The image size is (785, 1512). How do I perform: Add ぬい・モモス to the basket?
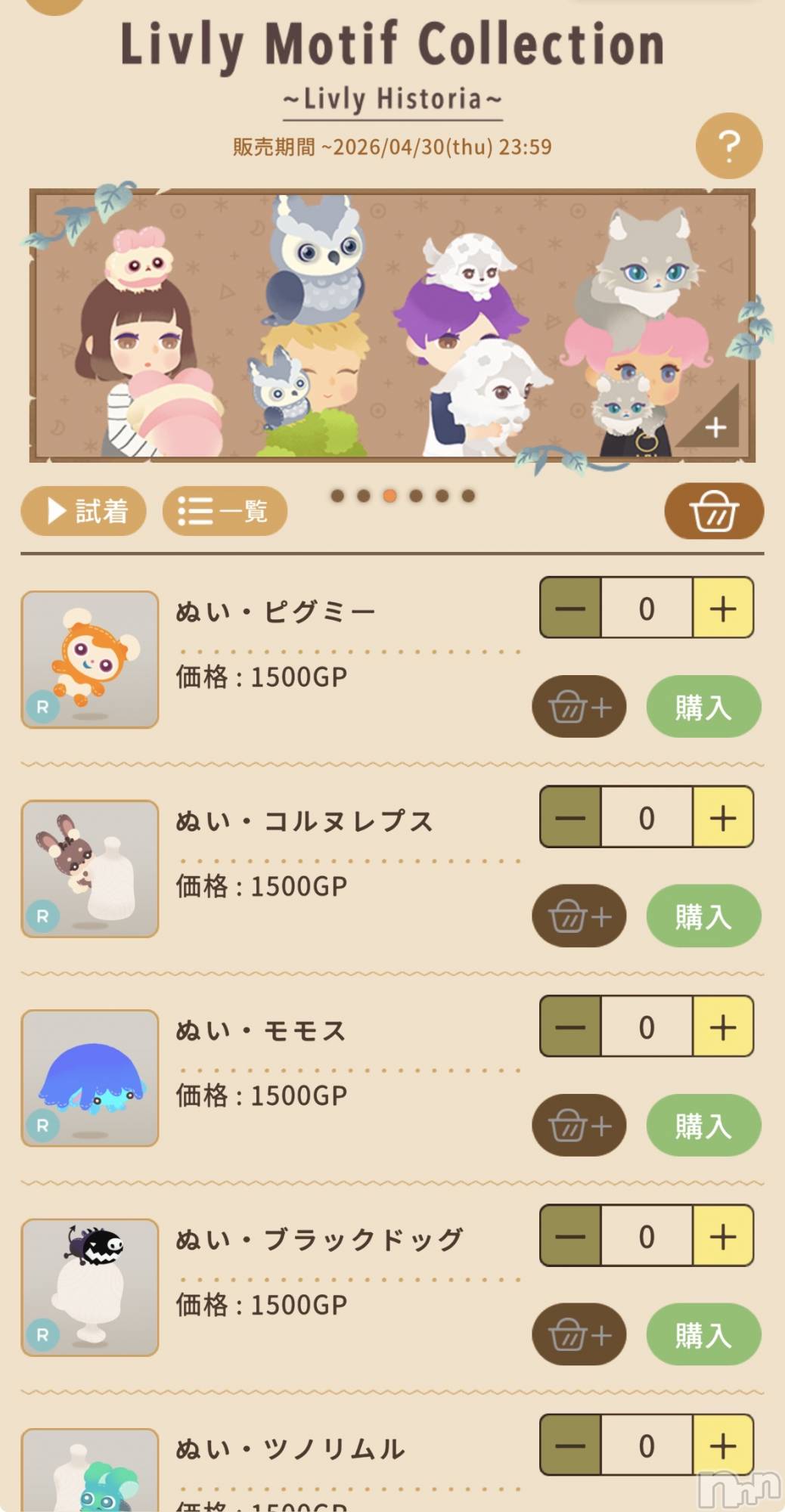click(x=579, y=1126)
